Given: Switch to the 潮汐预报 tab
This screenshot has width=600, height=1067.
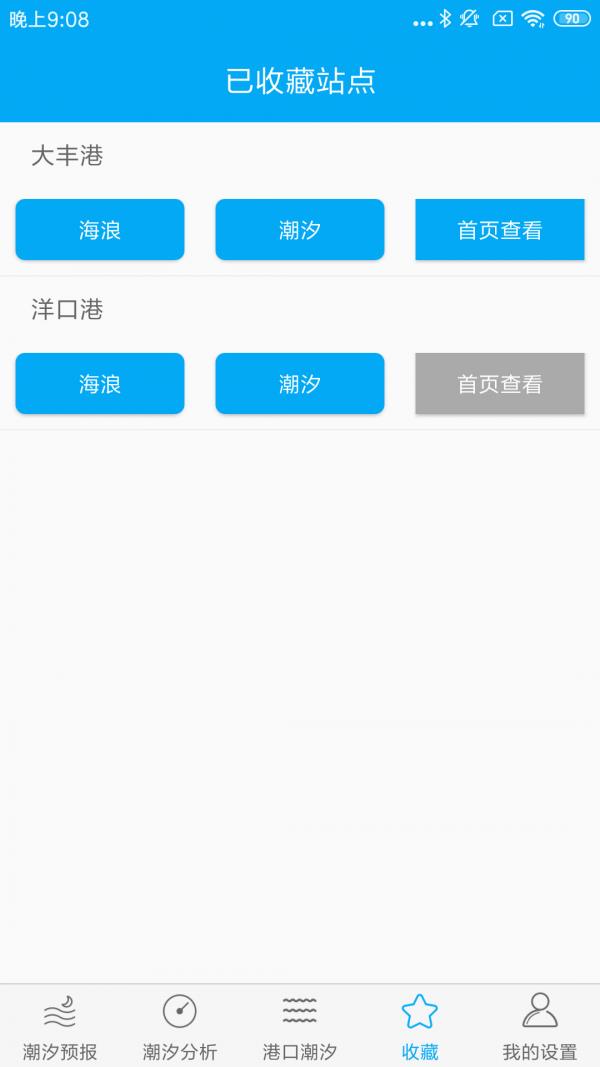Looking at the screenshot, I should (x=60, y=1026).
